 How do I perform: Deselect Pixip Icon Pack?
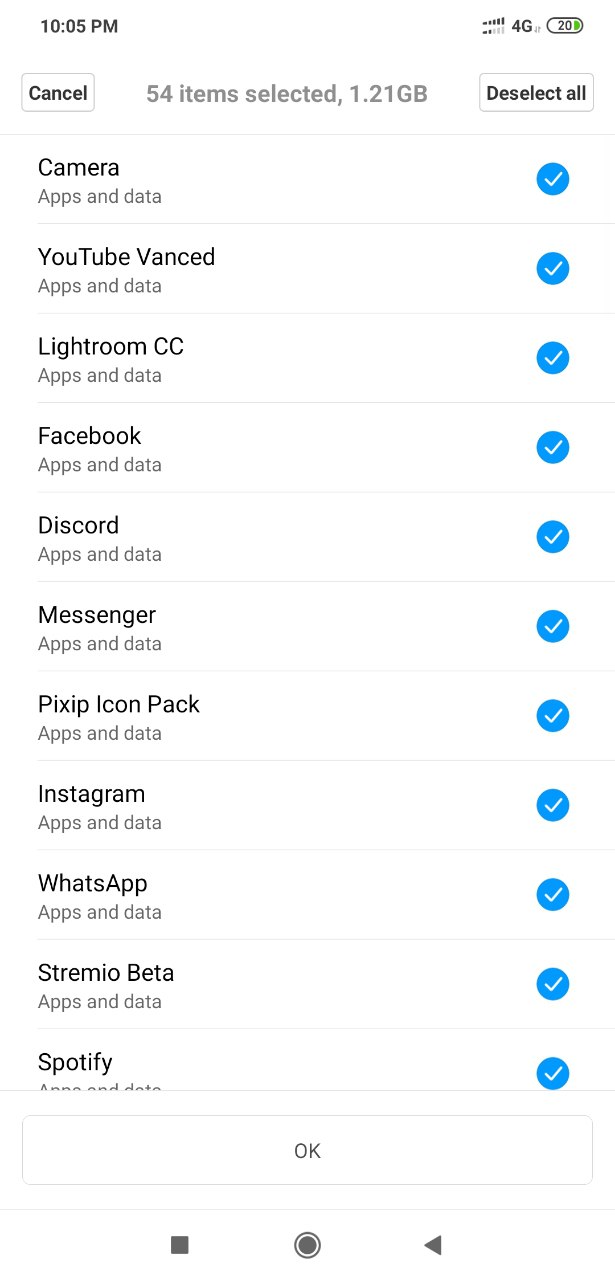click(x=553, y=716)
